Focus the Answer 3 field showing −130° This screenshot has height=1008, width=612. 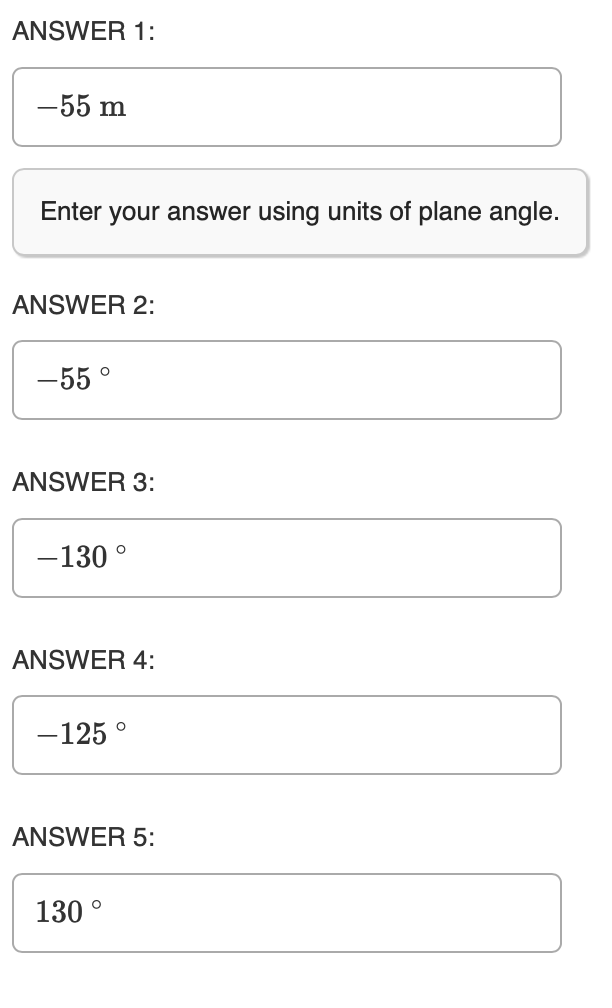(x=287, y=558)
